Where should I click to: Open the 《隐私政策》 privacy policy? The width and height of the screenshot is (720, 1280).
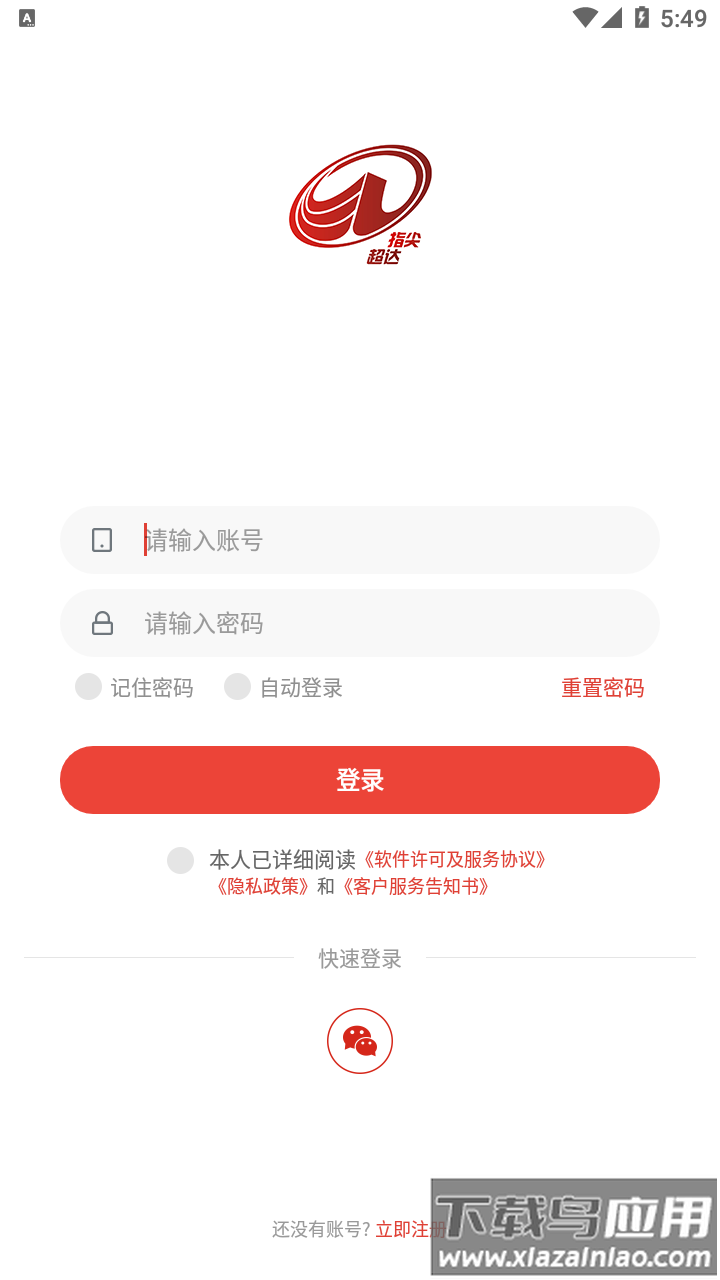click(x=262, y=886)
